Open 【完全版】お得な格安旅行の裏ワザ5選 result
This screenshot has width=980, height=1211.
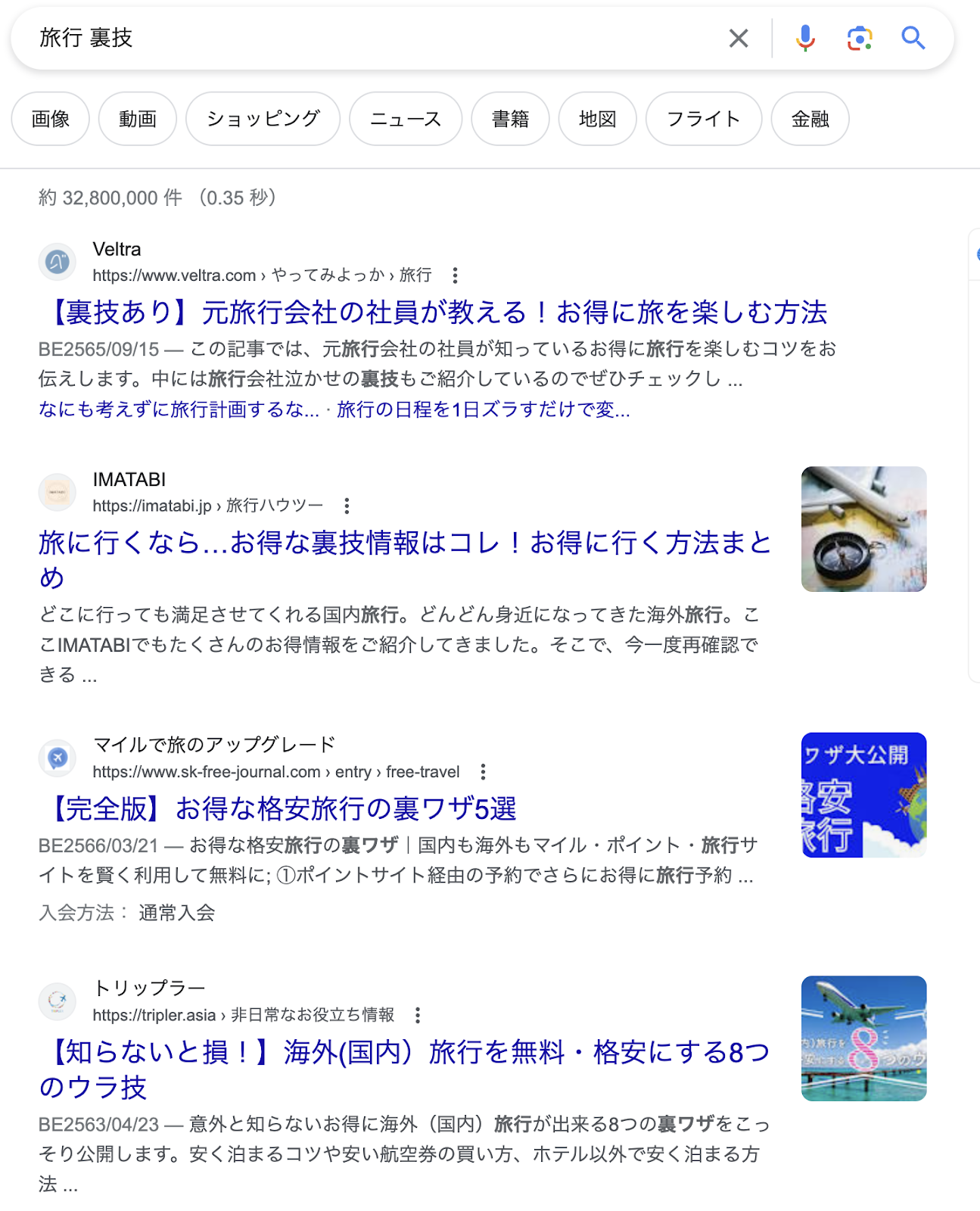pos(281,809)
